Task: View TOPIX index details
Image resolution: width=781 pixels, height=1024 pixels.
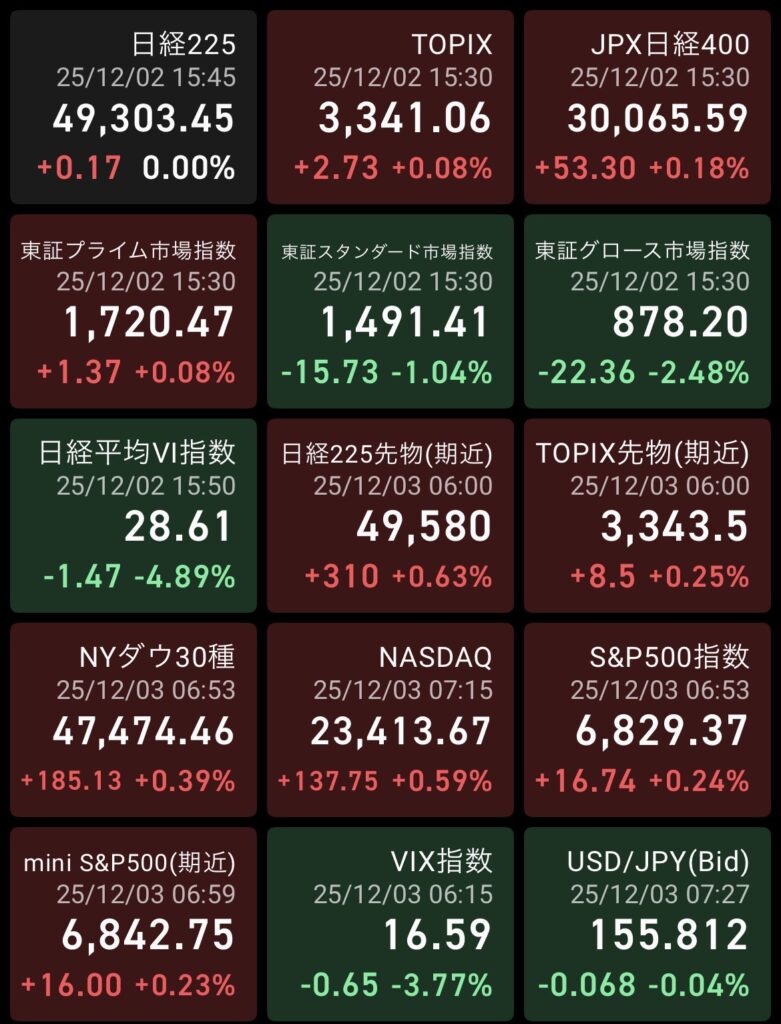Action: pos(390,107)
